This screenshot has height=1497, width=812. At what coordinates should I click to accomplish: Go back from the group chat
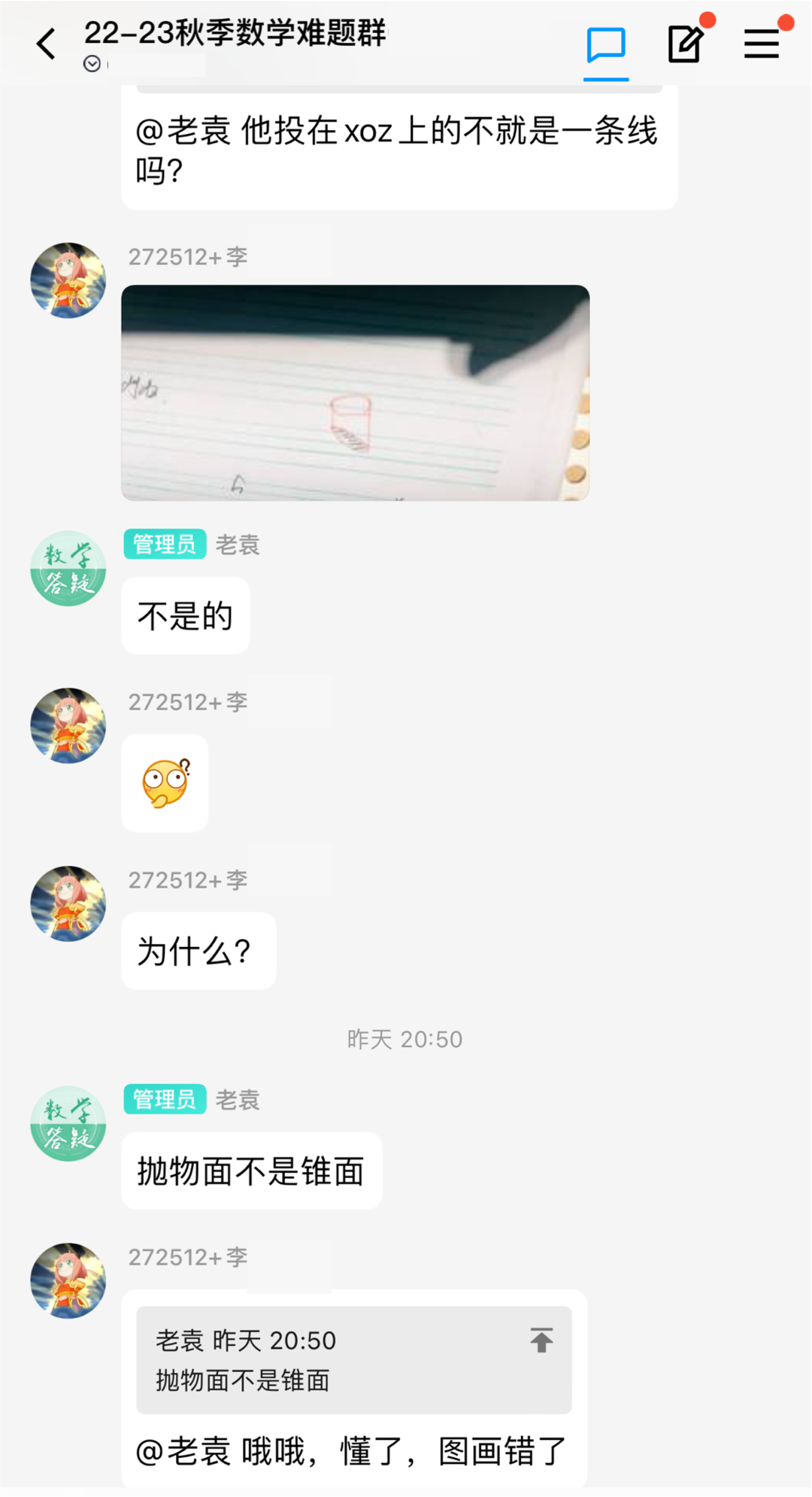[x=47, y=44]
